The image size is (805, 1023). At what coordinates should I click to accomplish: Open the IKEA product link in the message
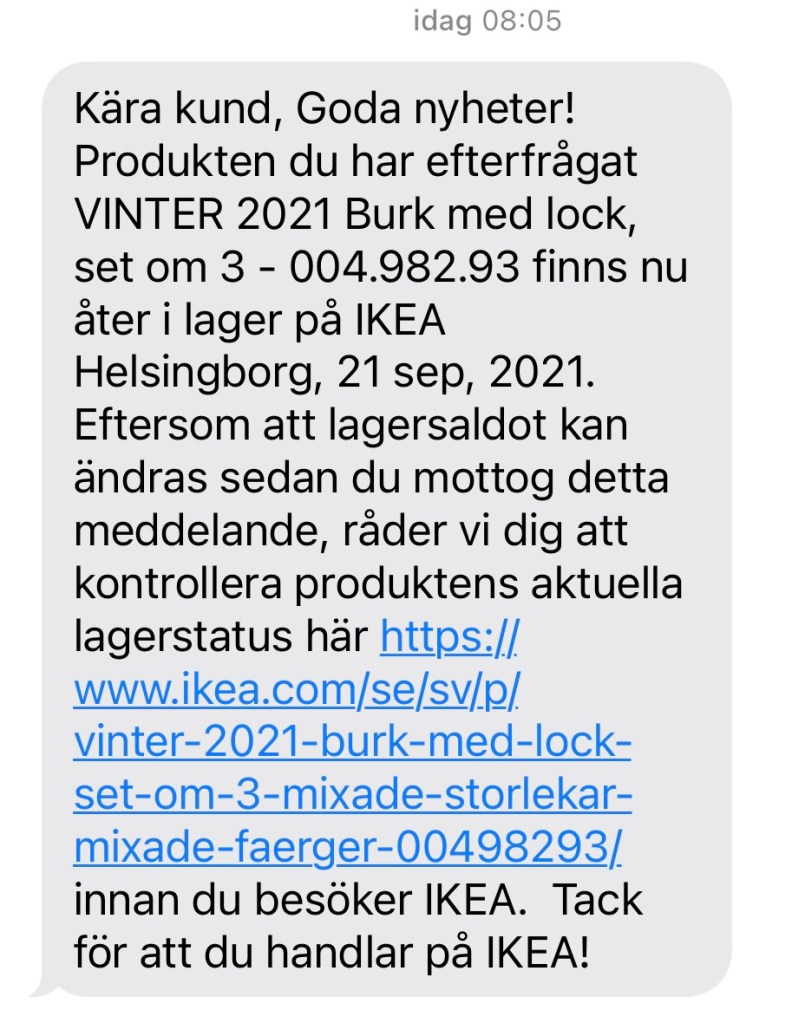point(353,743)
